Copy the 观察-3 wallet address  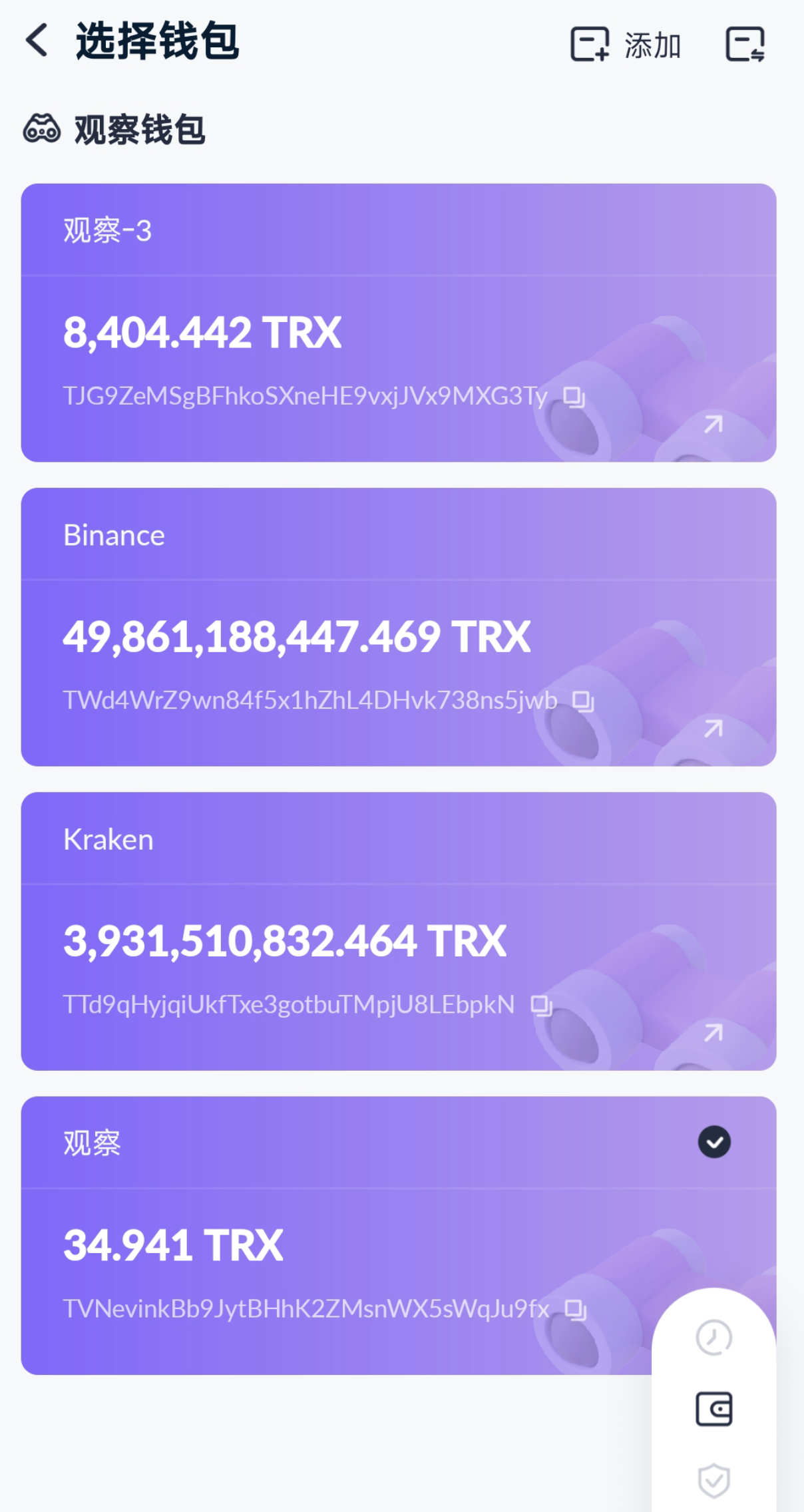(574, 397)
